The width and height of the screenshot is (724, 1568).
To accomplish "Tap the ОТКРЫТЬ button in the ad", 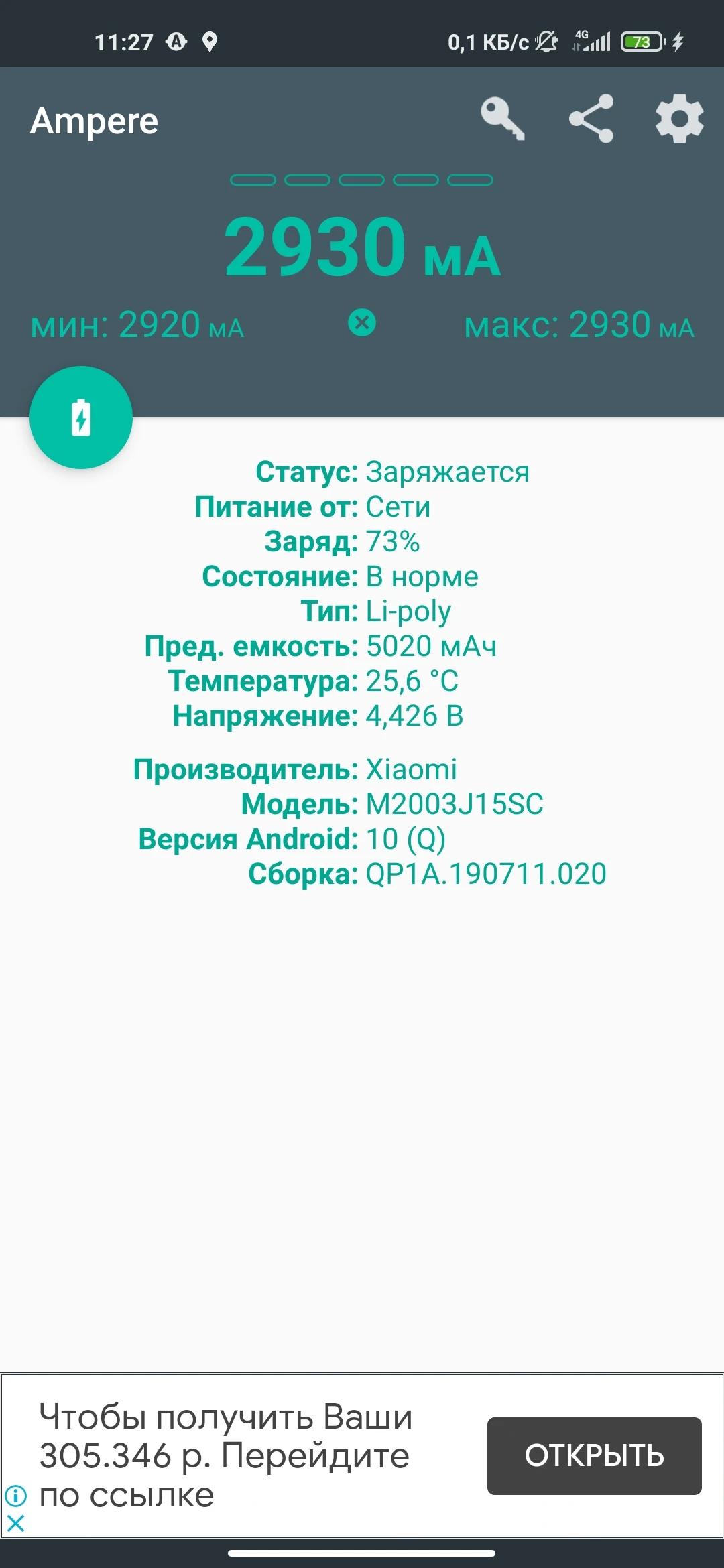I will [595, 1455].
